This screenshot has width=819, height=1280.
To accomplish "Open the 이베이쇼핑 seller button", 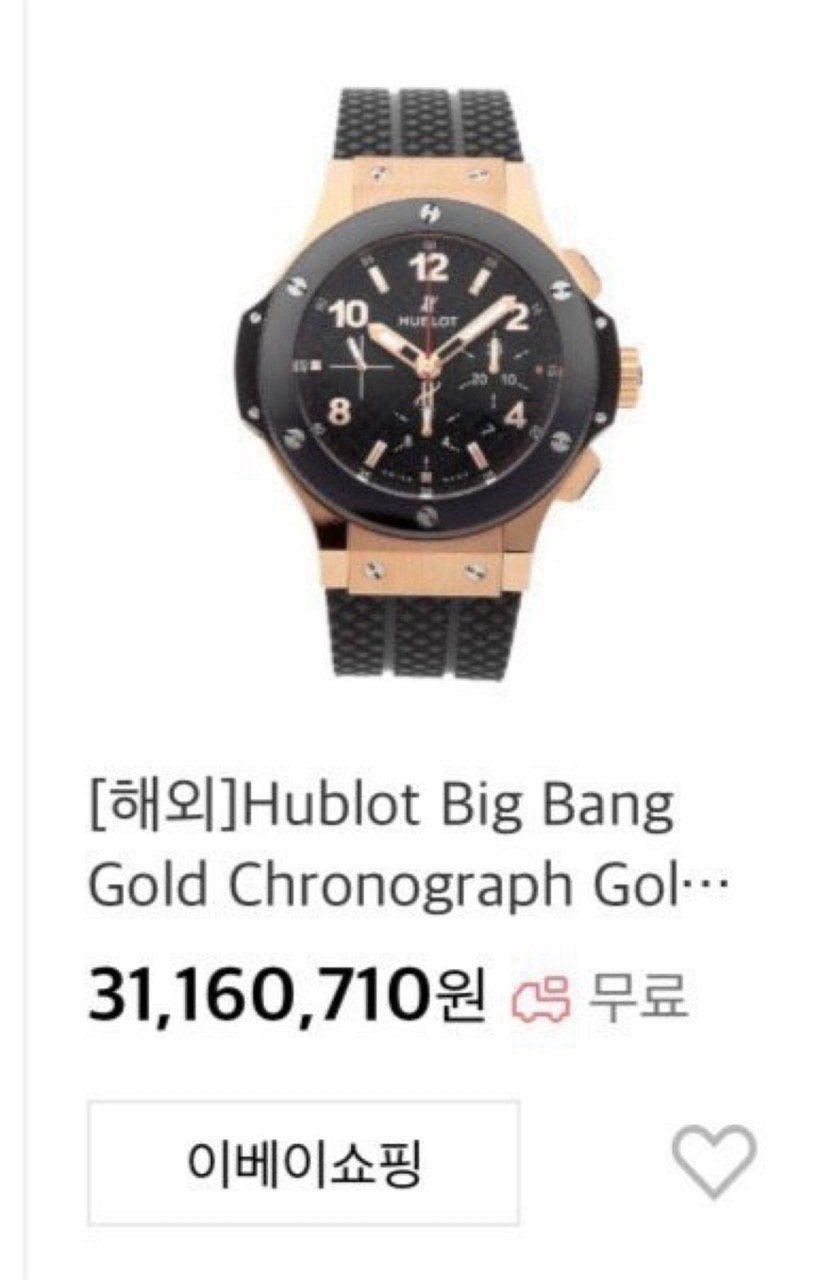I will pos(304,1163).
